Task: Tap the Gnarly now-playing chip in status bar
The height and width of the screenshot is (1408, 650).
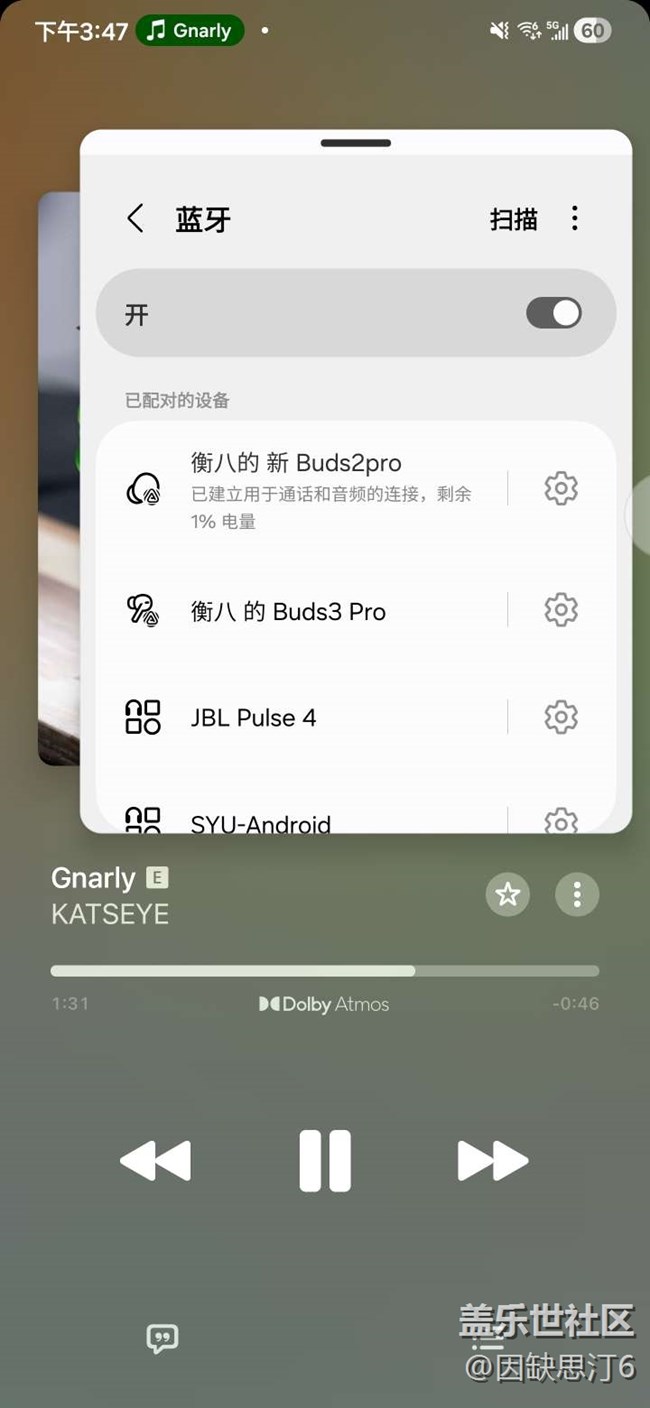Action: coord(190,31)
